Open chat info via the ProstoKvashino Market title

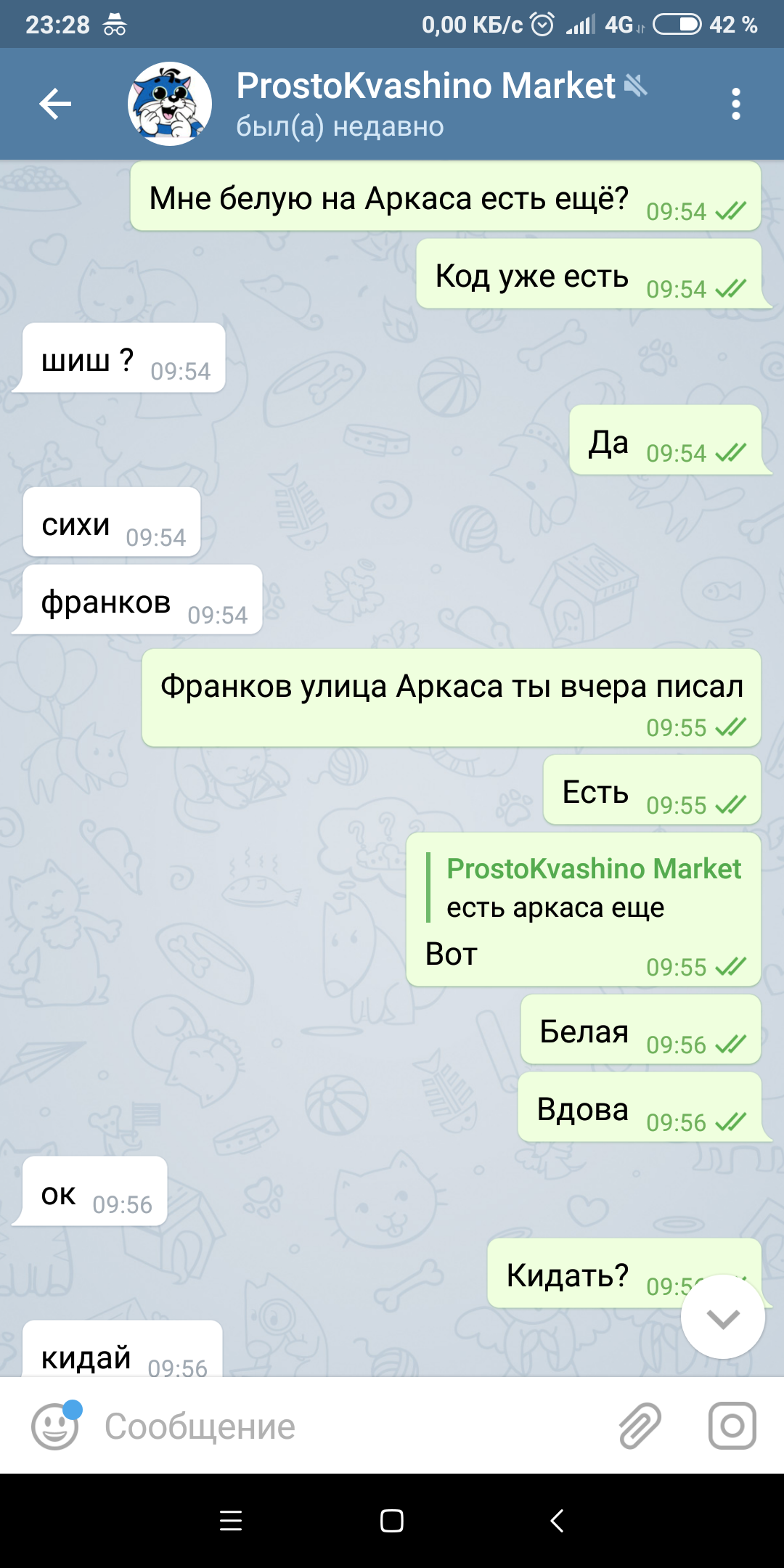425,86
